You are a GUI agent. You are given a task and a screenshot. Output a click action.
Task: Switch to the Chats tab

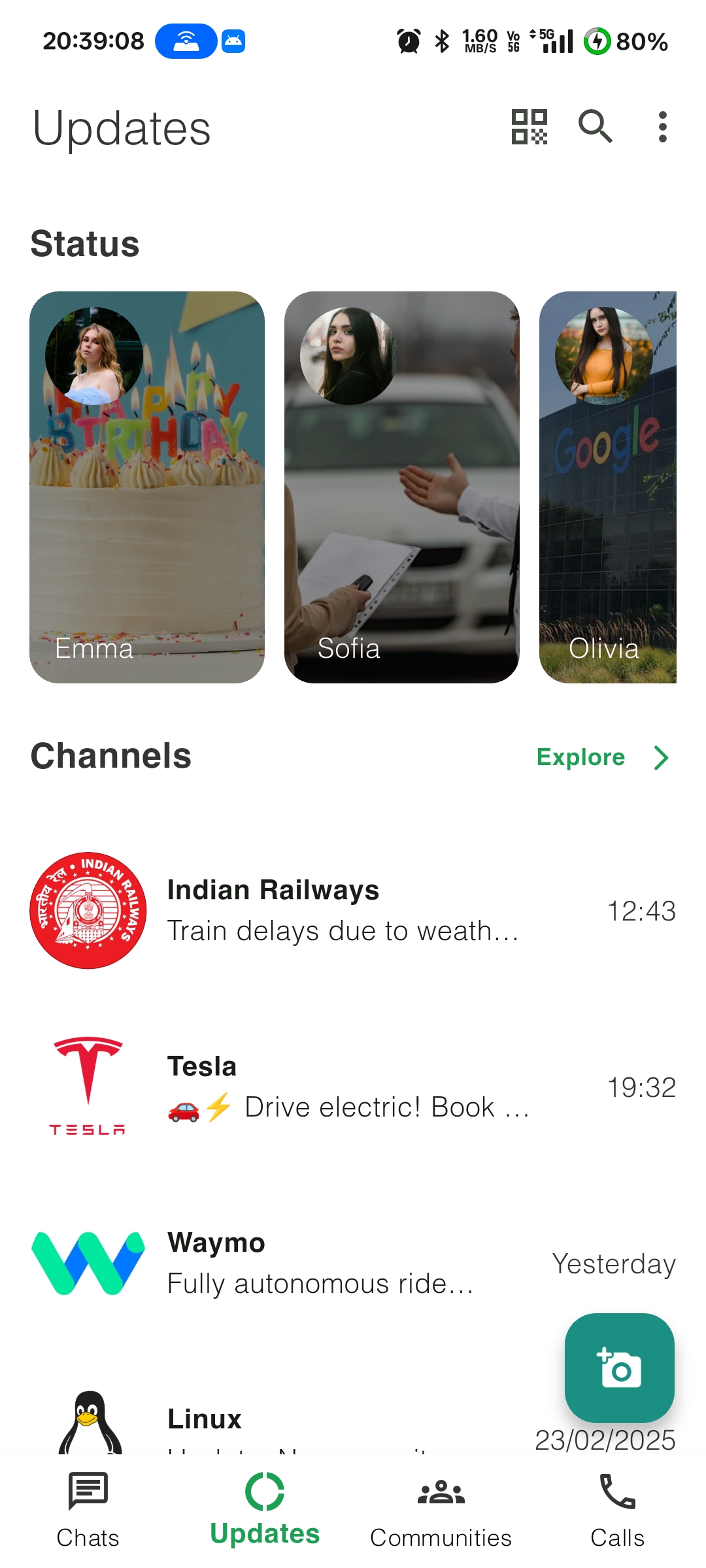88,1510
